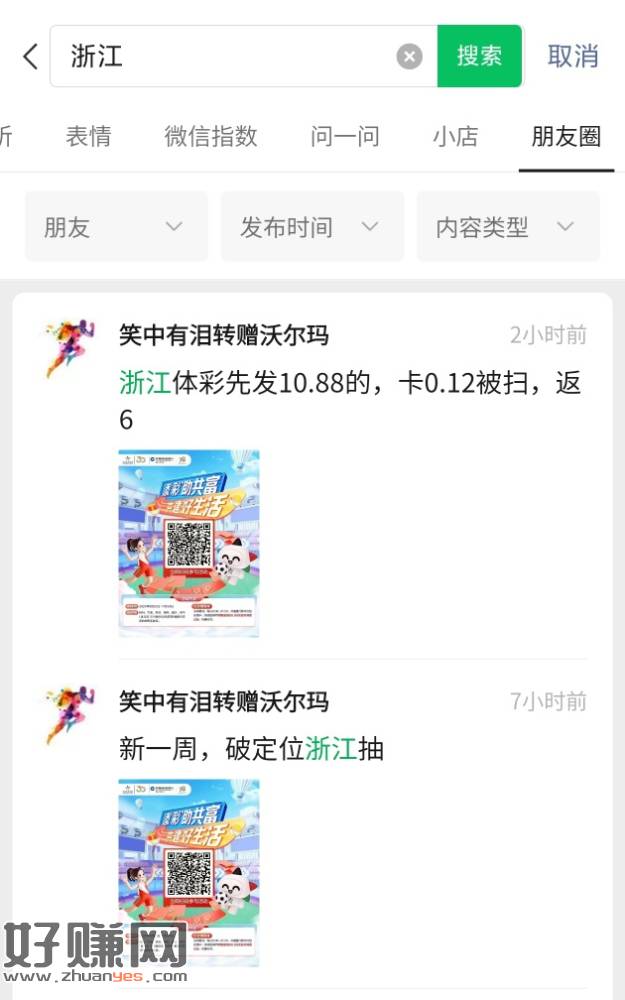View the image in the 7小时前 post
The image size is (625, 1000).
pyautogui.click(x=189, y=872)
